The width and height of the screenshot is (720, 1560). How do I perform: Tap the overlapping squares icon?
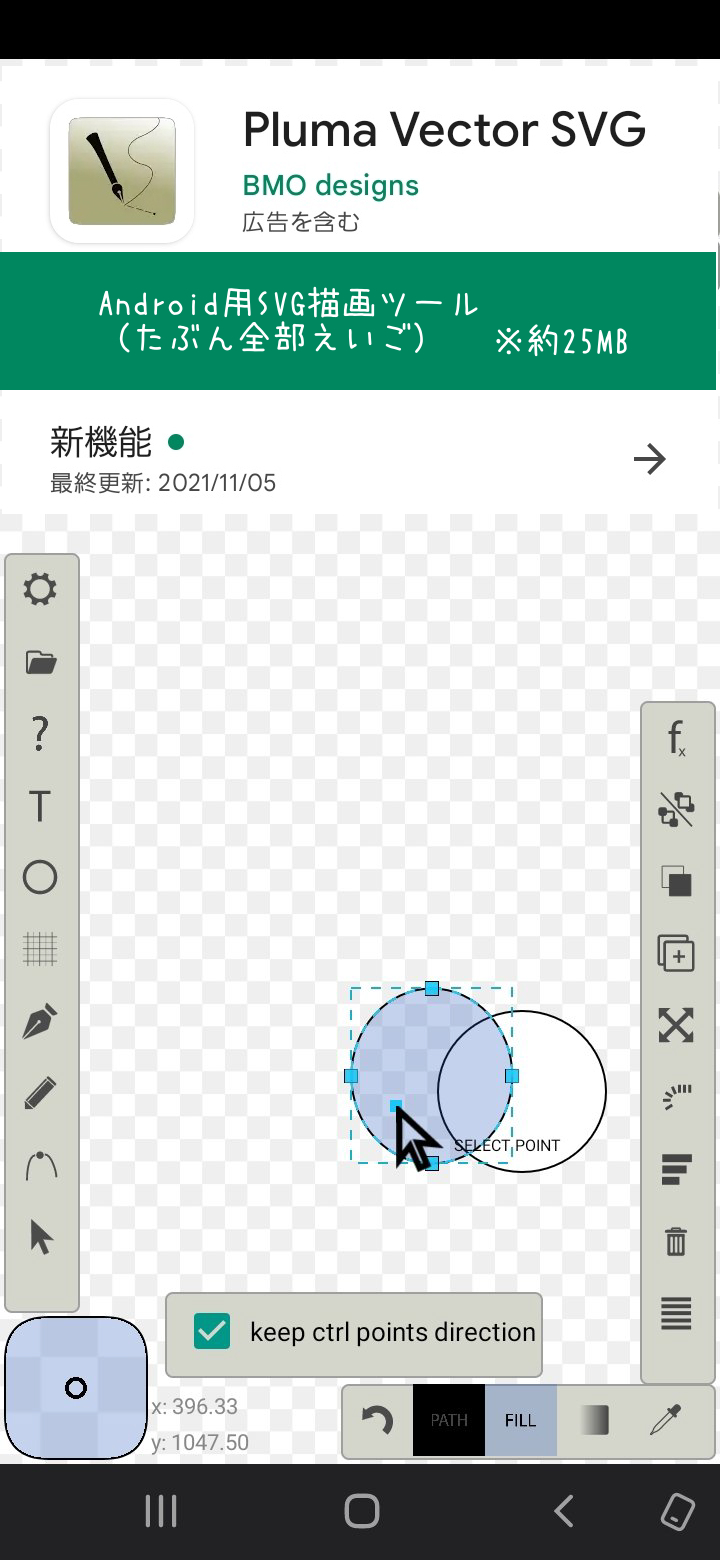coord(676,881)
